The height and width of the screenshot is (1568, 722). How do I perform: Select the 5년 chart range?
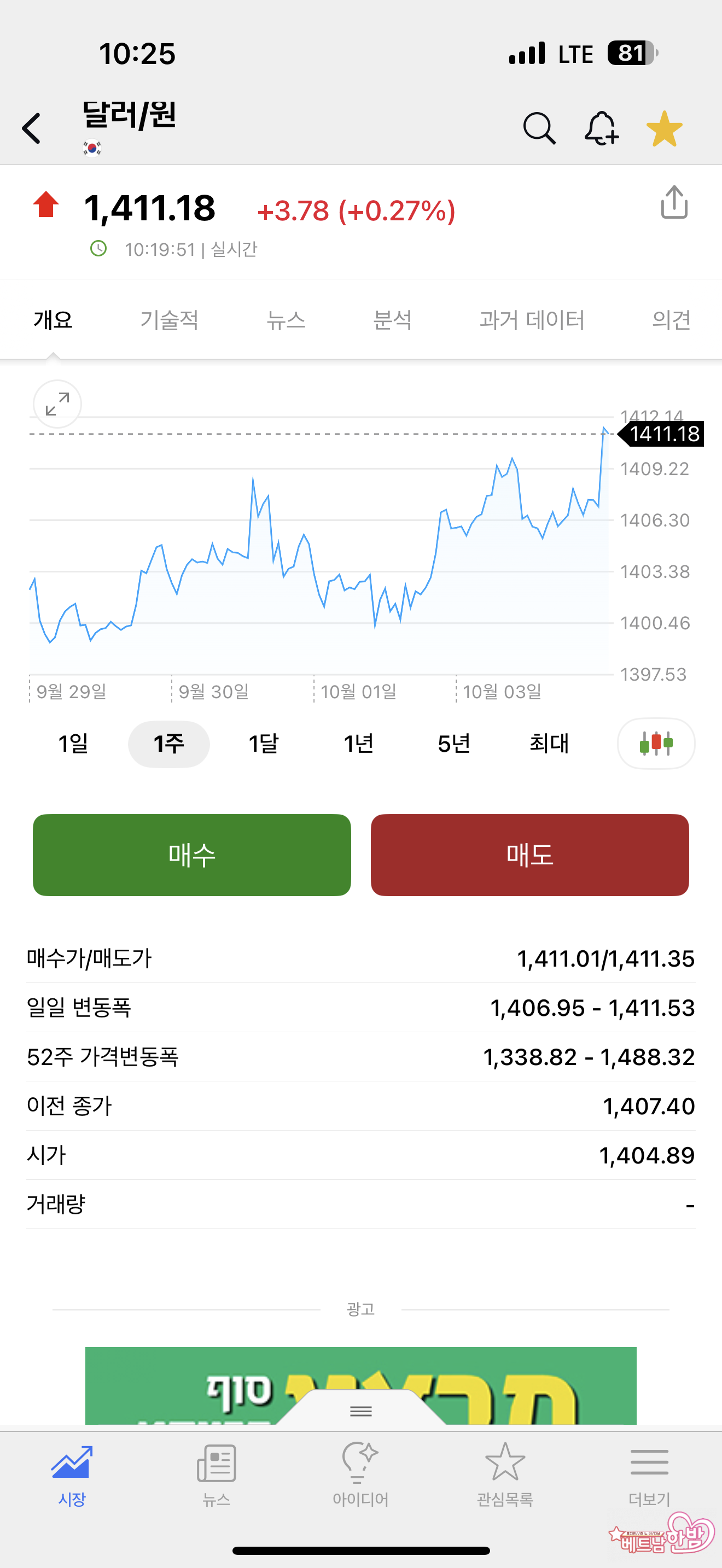pyautogui.click(x=454, y=743)
